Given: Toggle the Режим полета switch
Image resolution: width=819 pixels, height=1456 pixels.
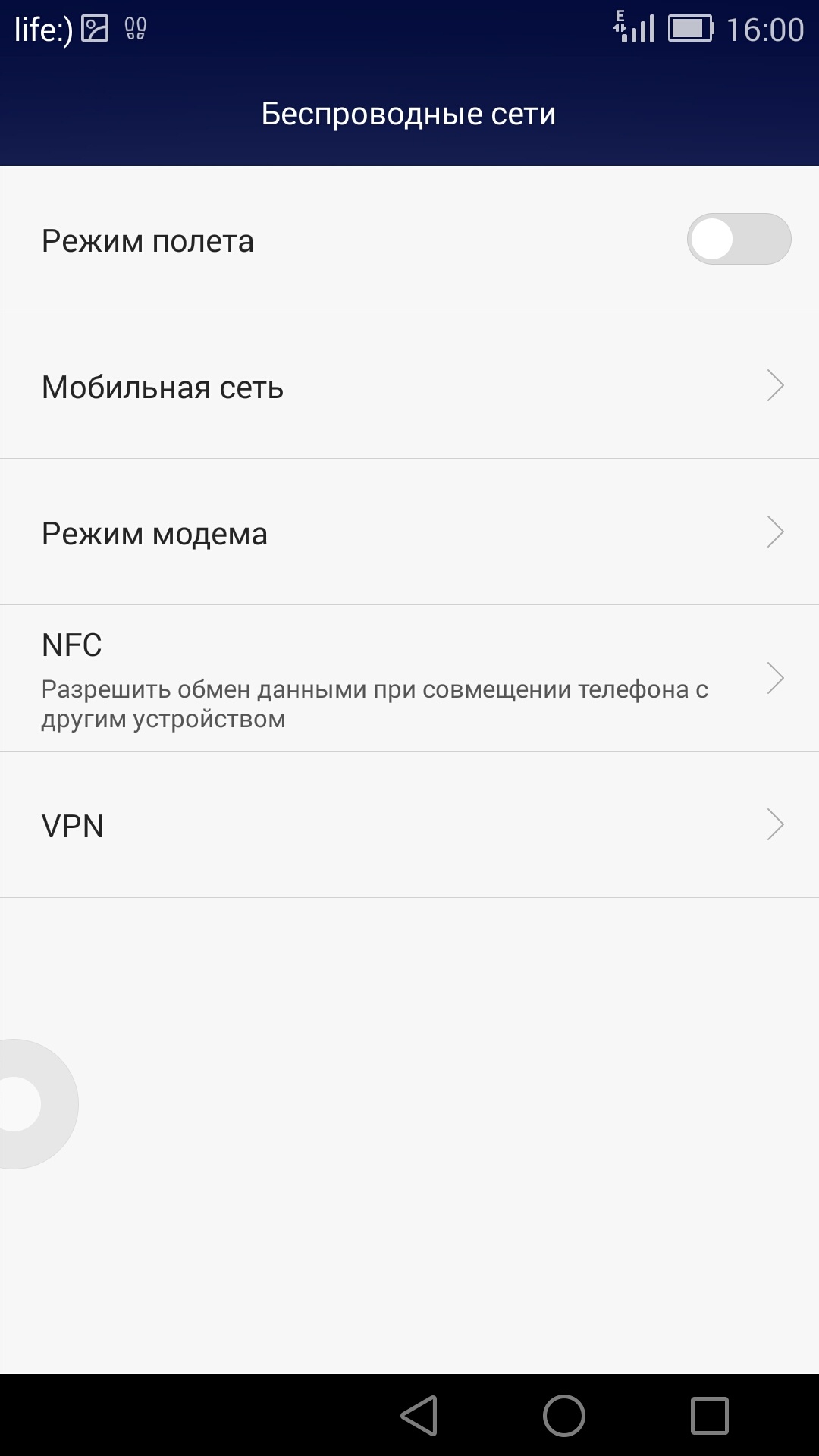Looking at the screenshot, I should click(x=739, y=240).
